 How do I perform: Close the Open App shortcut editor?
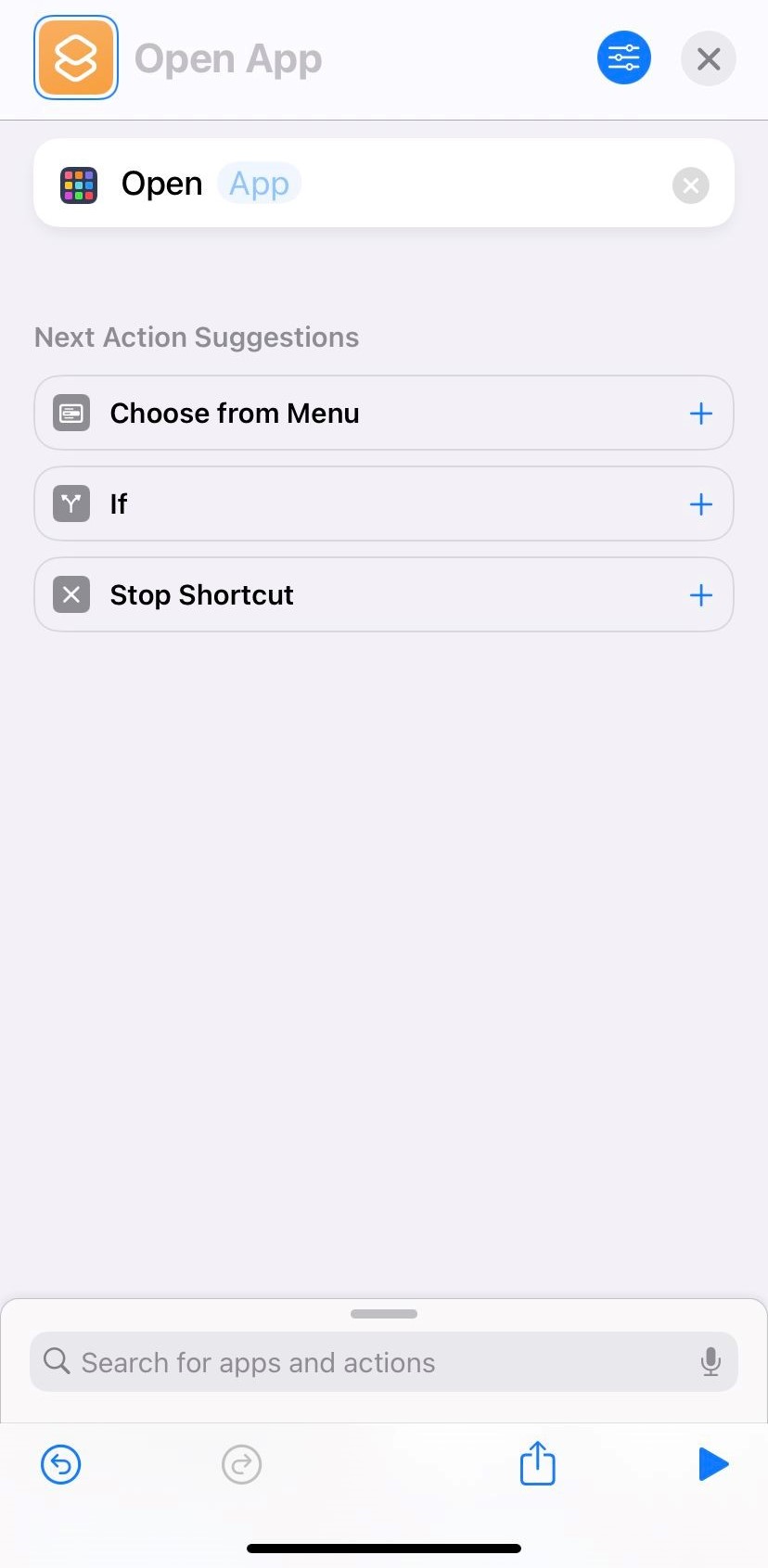(708, 58)
